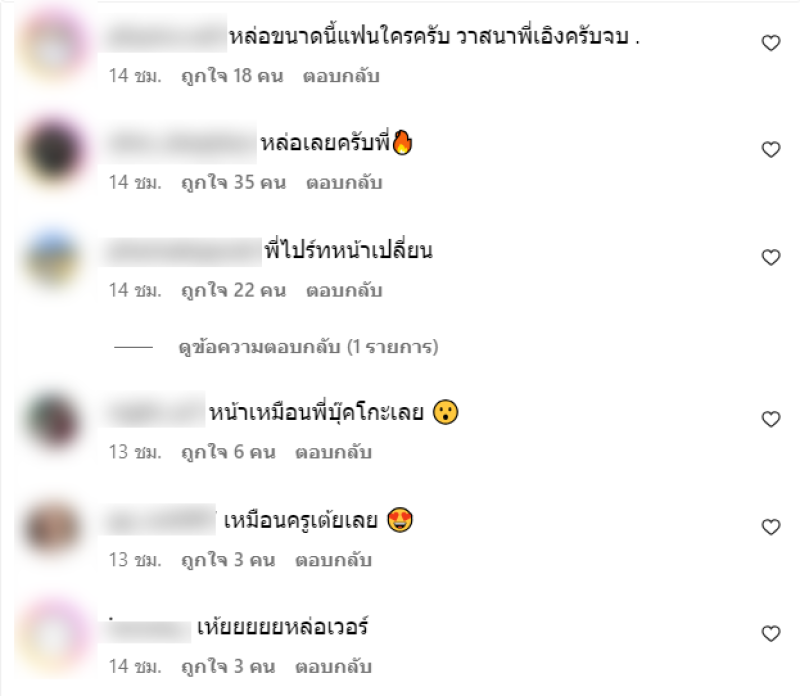Image resolution: width=800 pixels, height=696 pixels.
Task: Like the comment "พี่ไปร์ทหน้าเปลี่ยน"
Action: point(771,258)
